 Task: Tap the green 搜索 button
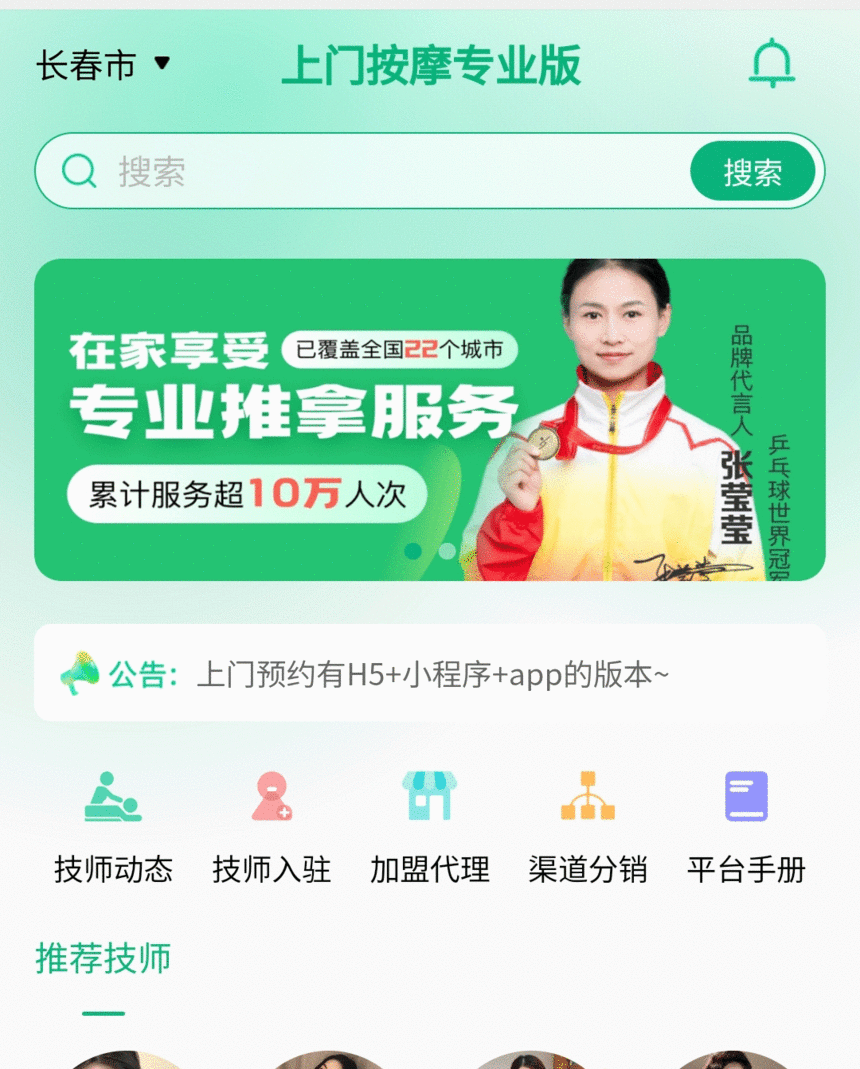(x=752, y=172)
